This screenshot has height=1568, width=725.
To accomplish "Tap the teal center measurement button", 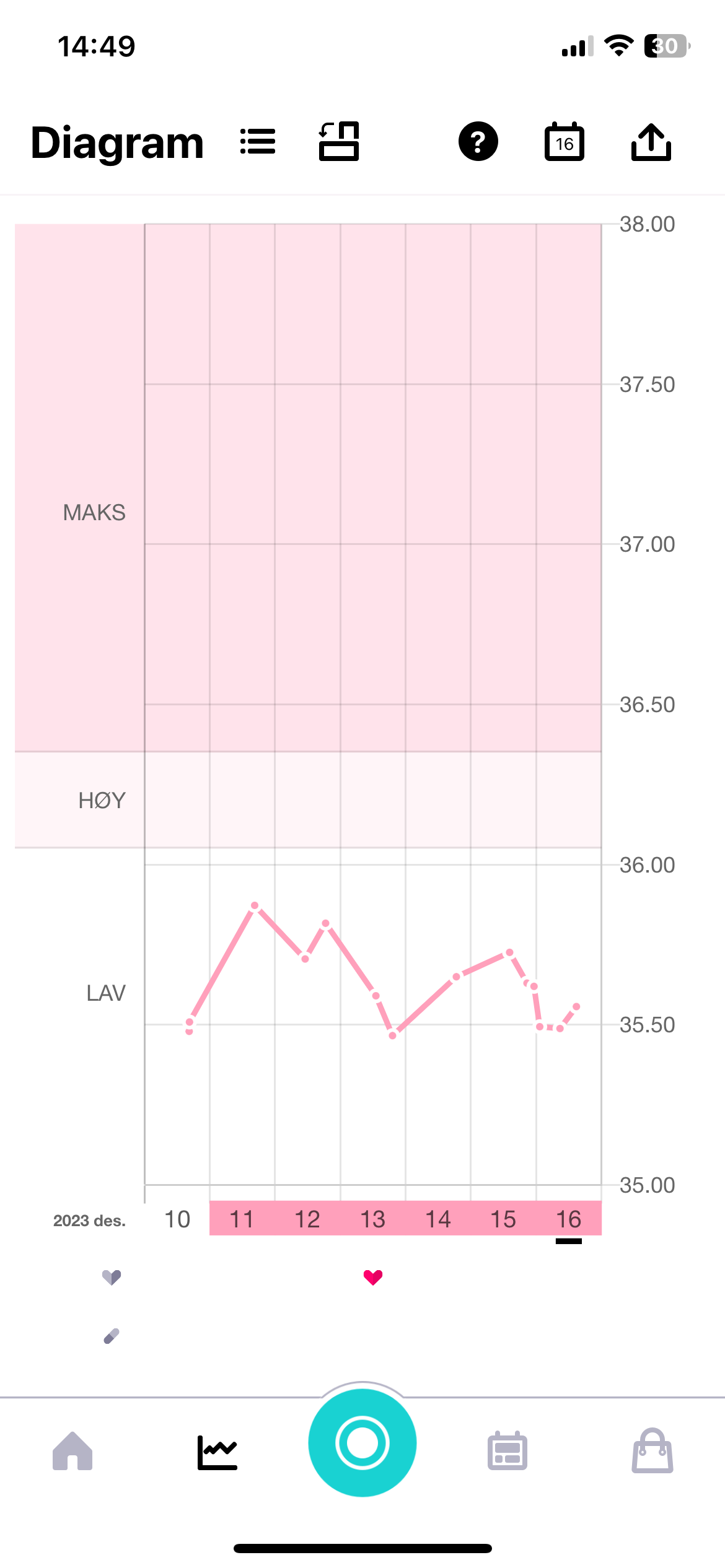I will coord(362,1443).
